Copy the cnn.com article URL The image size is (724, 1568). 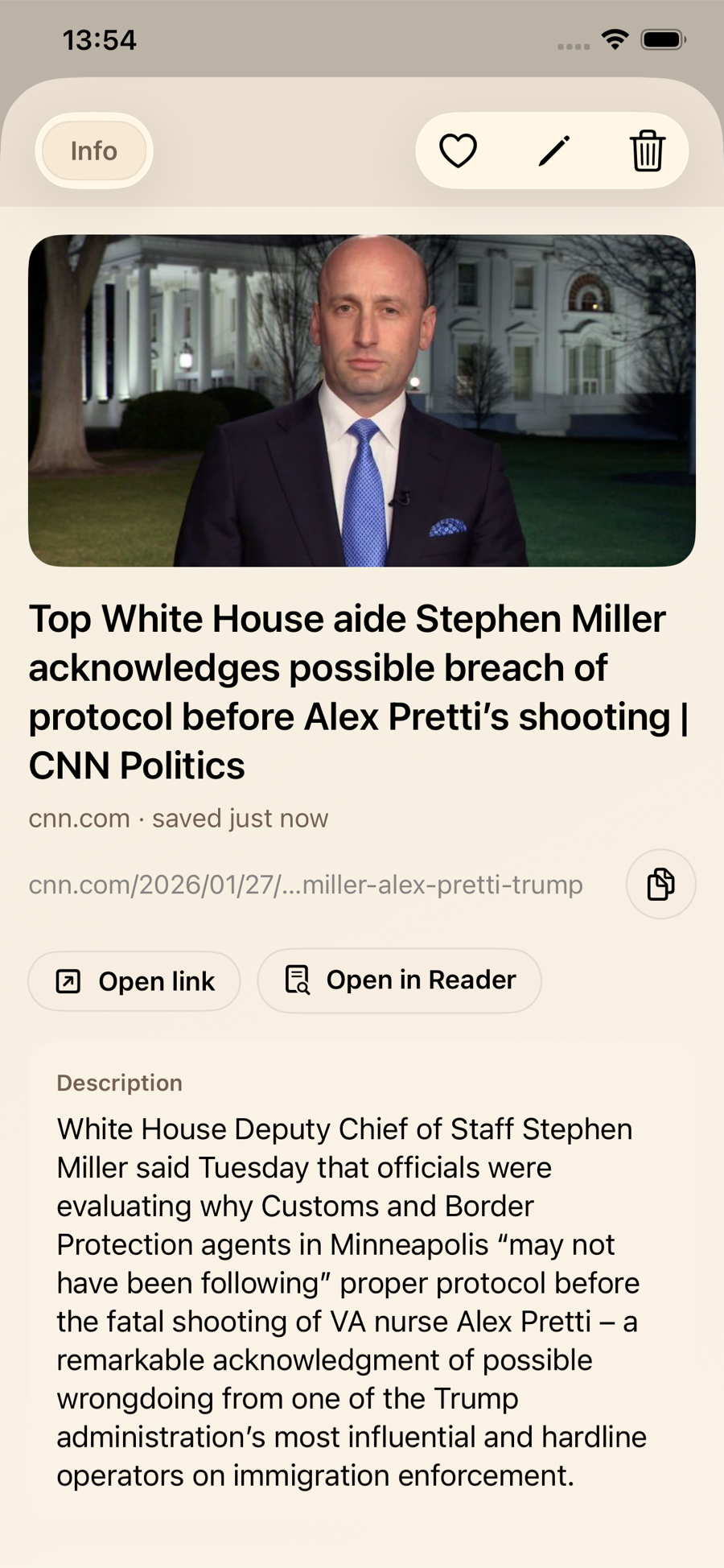pos(660,884)
